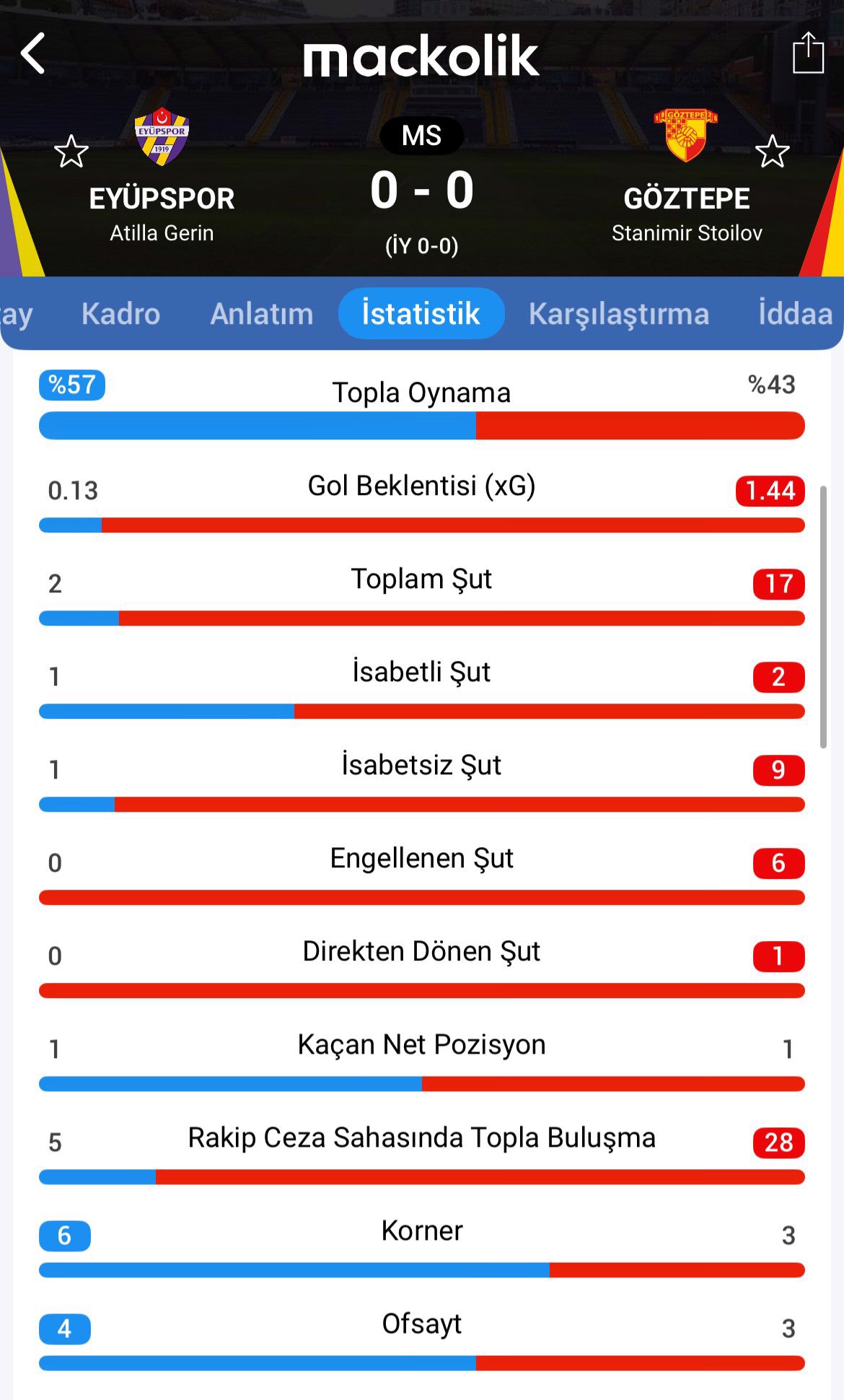Switch to the Anlatım tab
The image size is (844, 1400).
click(262, 314)
